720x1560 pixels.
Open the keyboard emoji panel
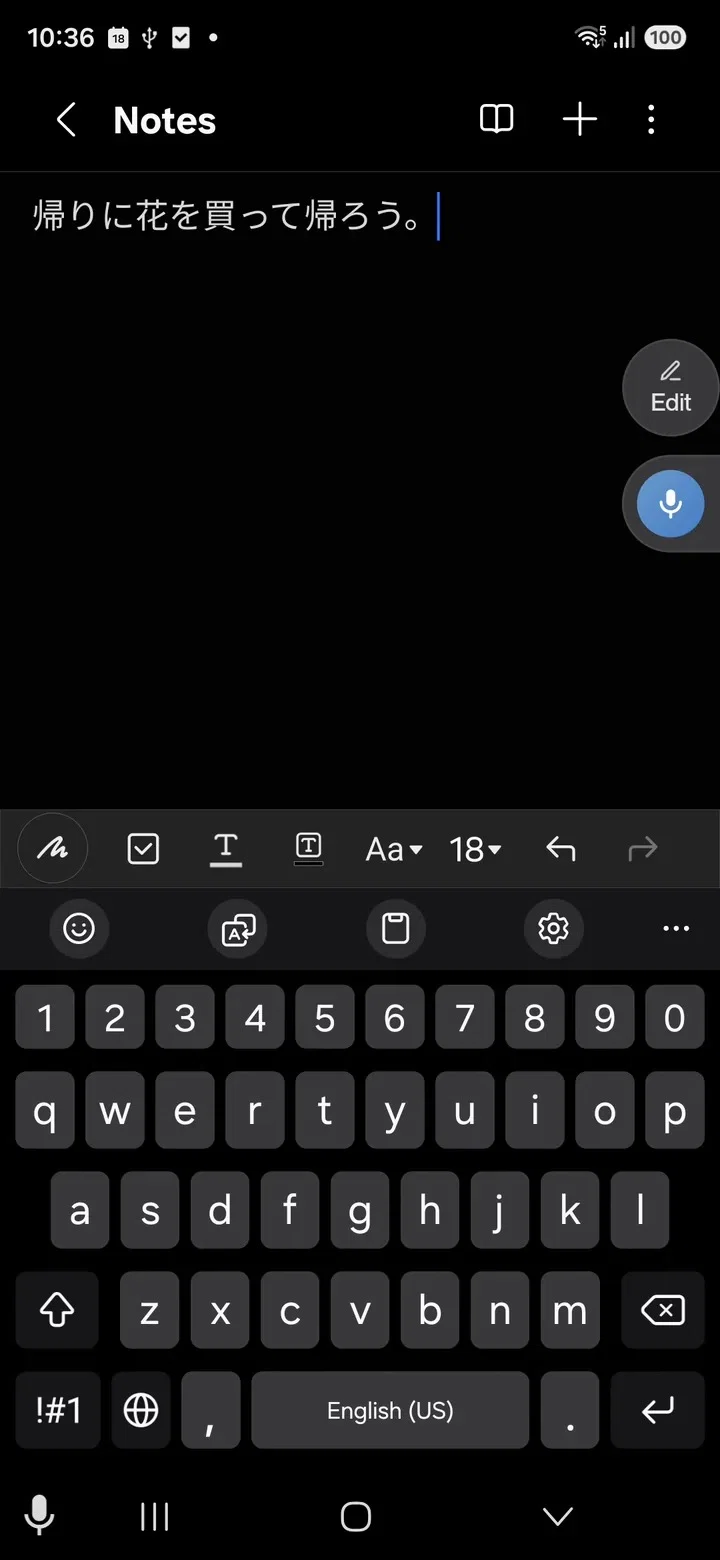click(x=79, y=929)
